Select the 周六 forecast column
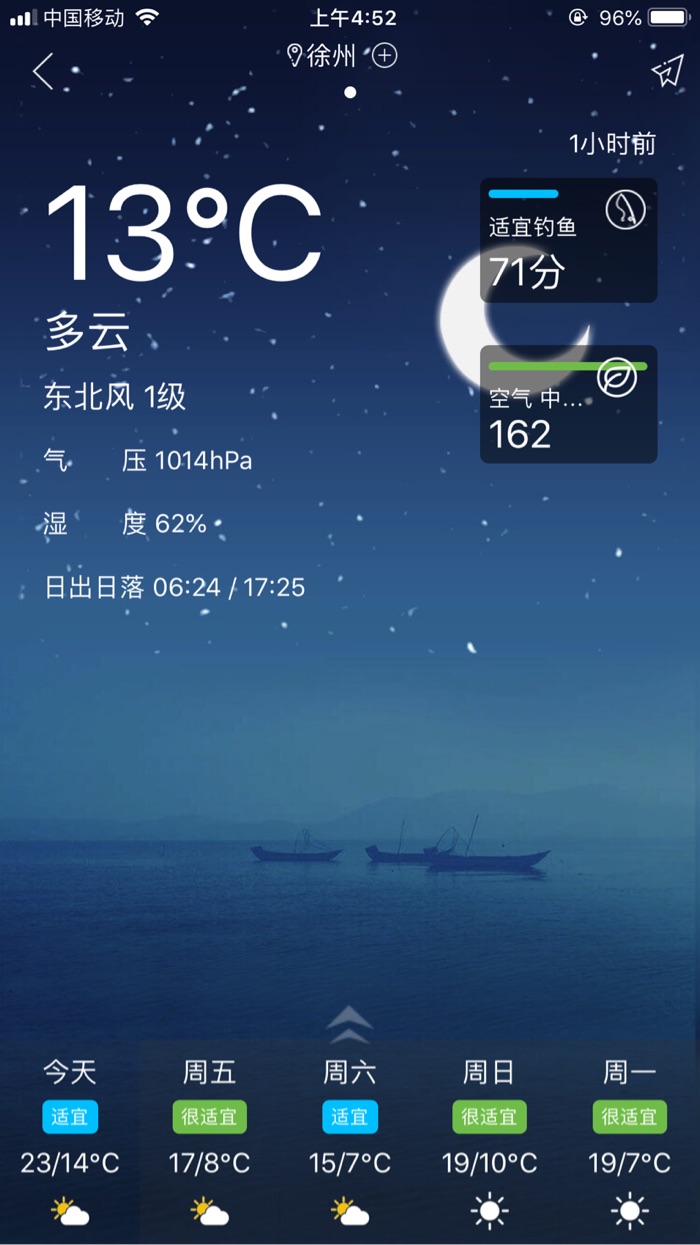The image size is (700, 1245). 350,1142
